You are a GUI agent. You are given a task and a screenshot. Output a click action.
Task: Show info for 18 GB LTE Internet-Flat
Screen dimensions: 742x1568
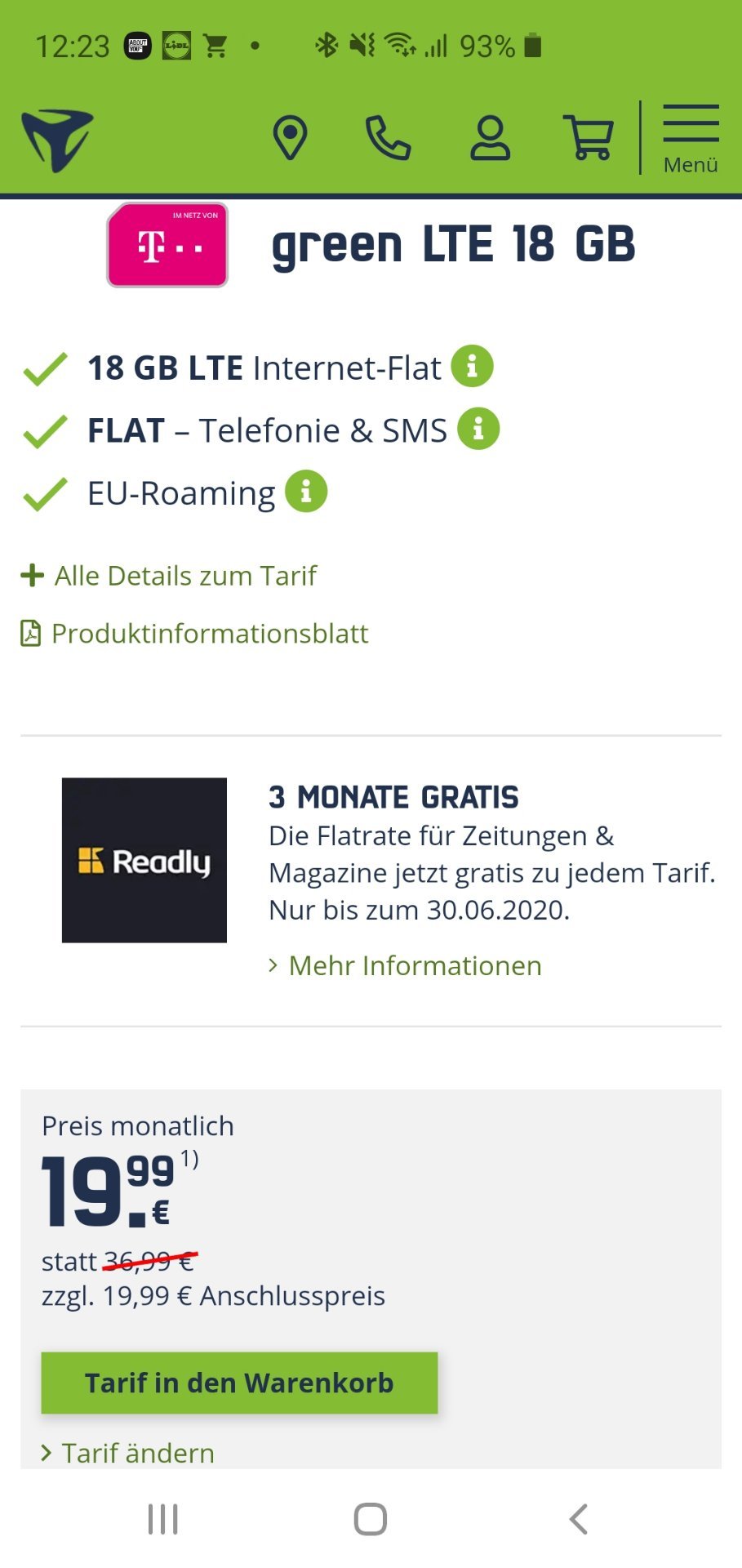pos(473,366)
